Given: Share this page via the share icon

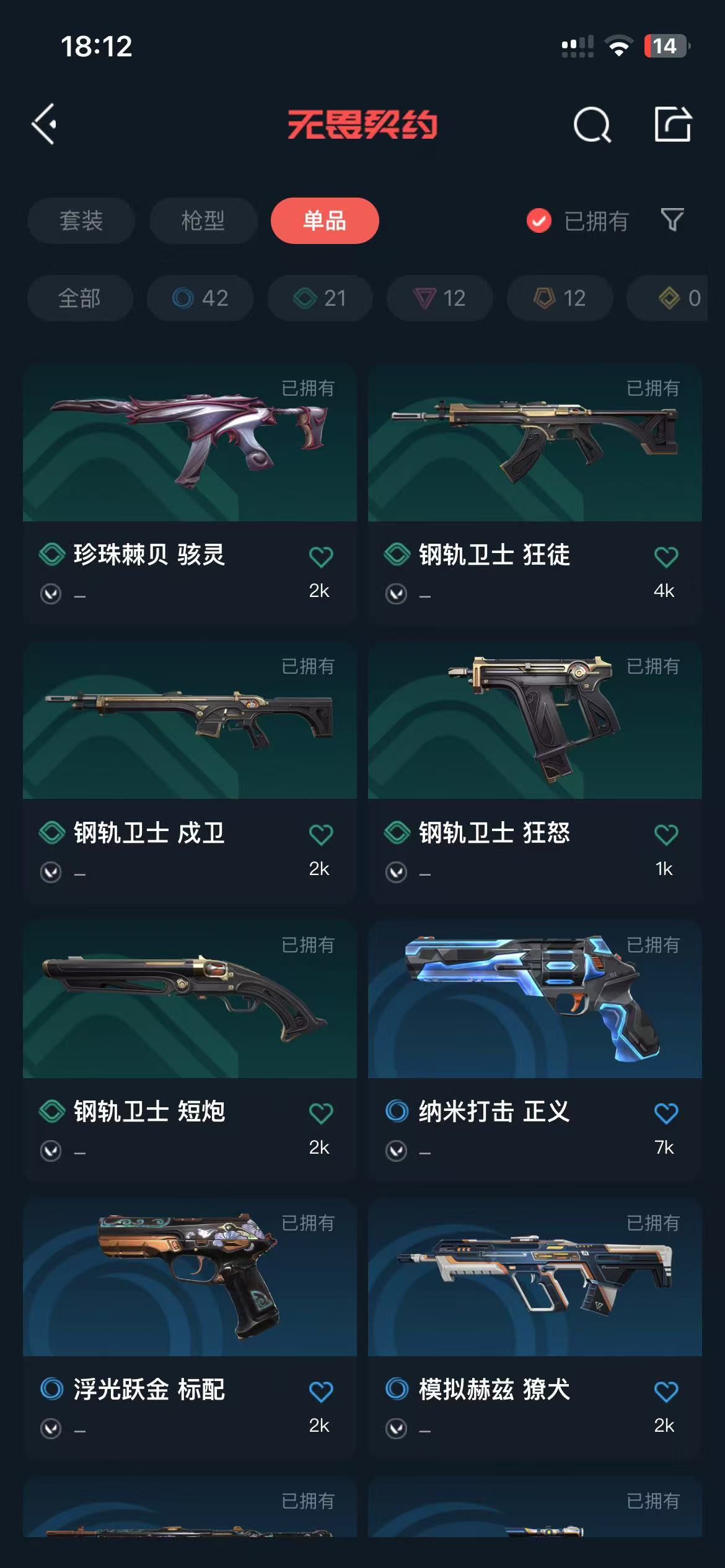Looking at the screenshot, I should click(673, 124).
